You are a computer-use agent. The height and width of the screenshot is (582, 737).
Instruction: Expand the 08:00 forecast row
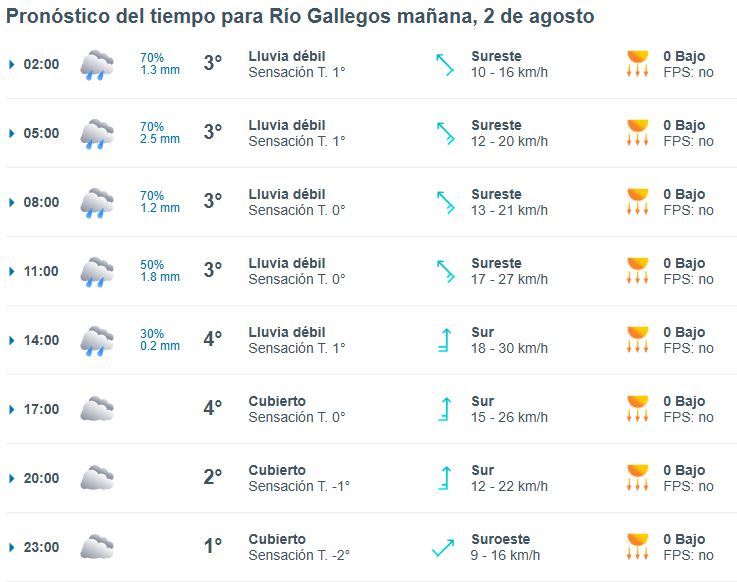(12, 203)
